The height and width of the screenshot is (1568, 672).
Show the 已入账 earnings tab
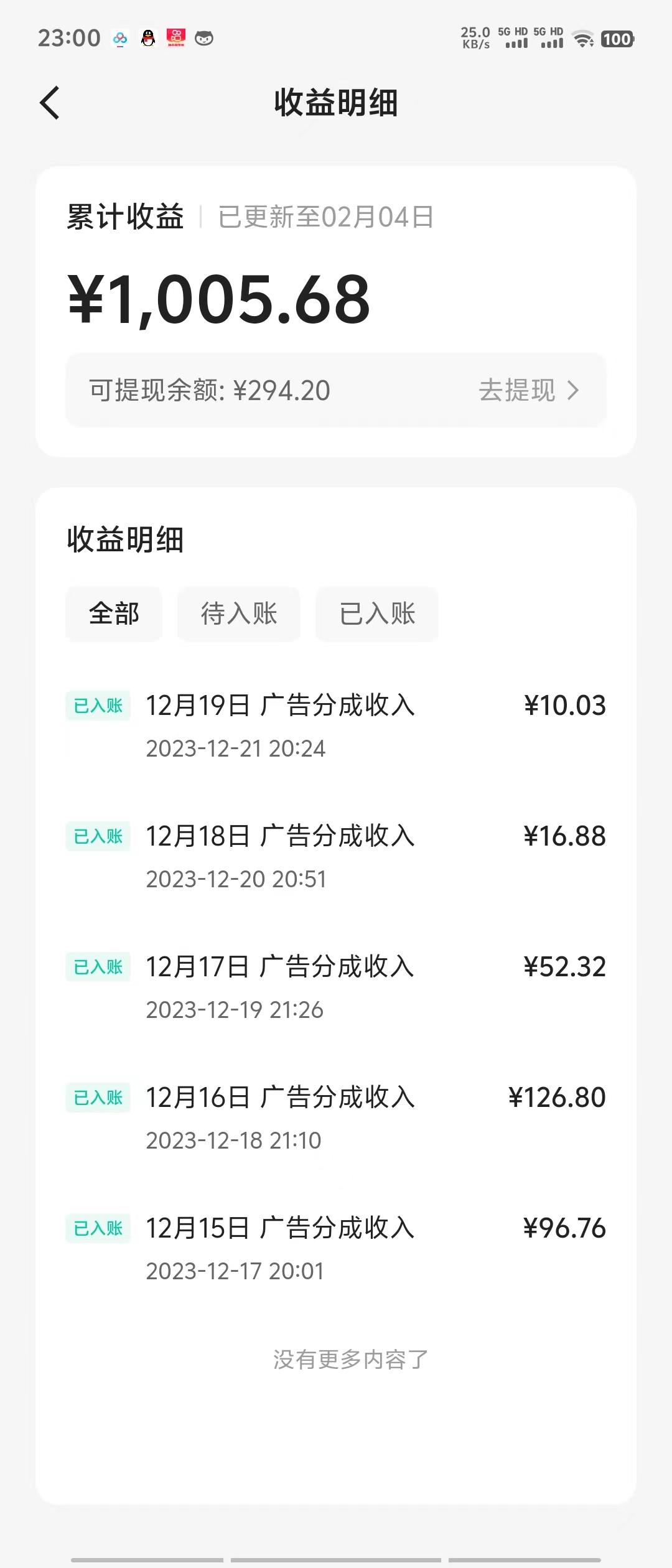[377, 614]
